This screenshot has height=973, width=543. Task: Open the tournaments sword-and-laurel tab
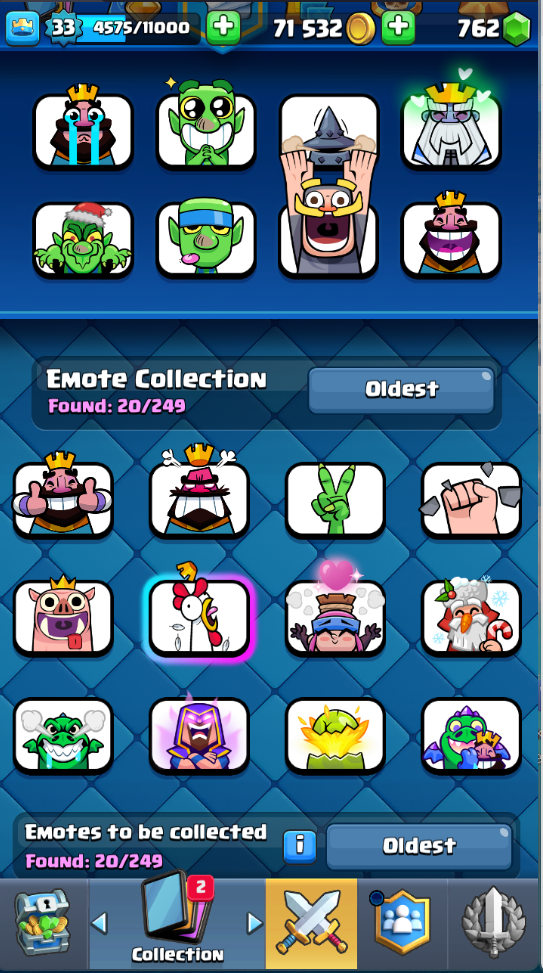(x=493, y=923)
